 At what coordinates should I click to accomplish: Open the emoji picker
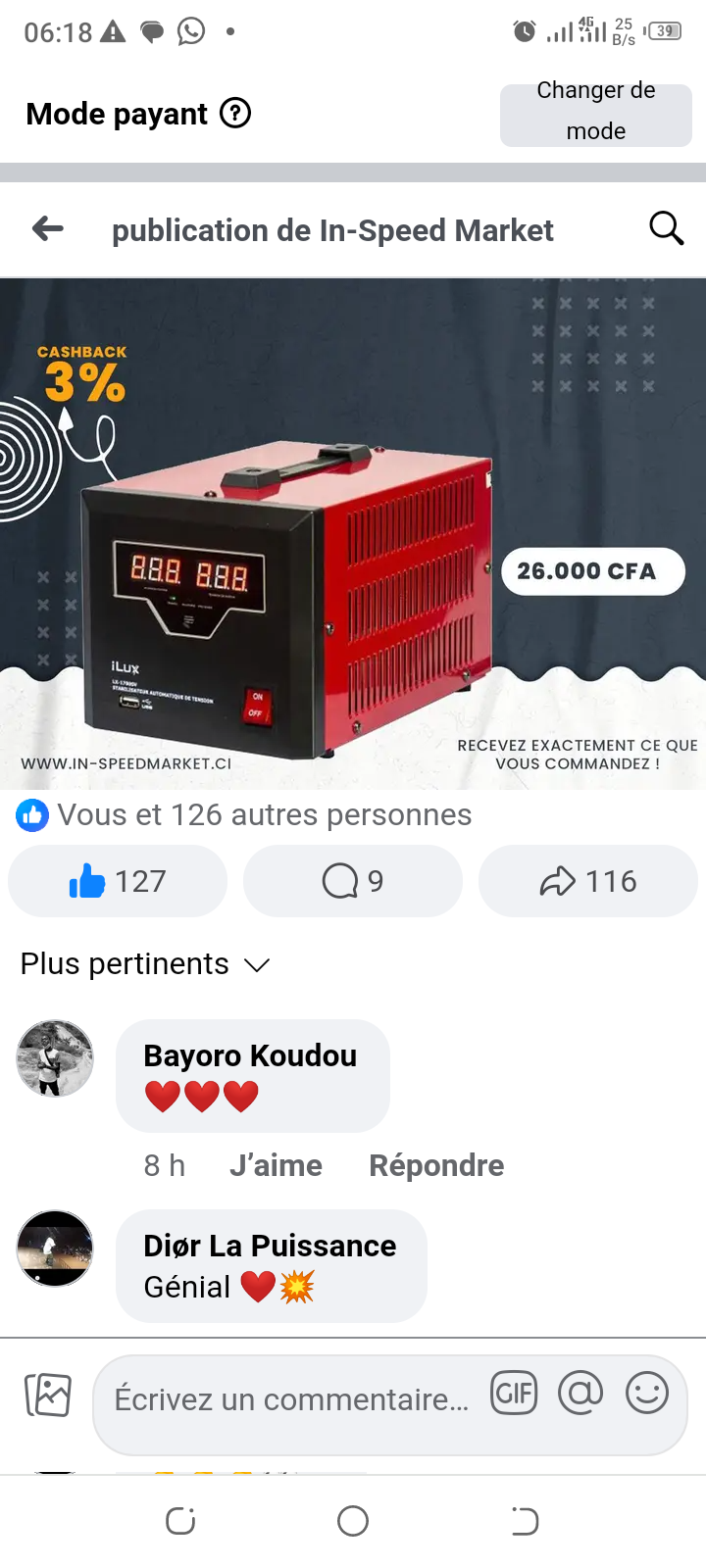pyautogui.click(x=647, y=1393)
